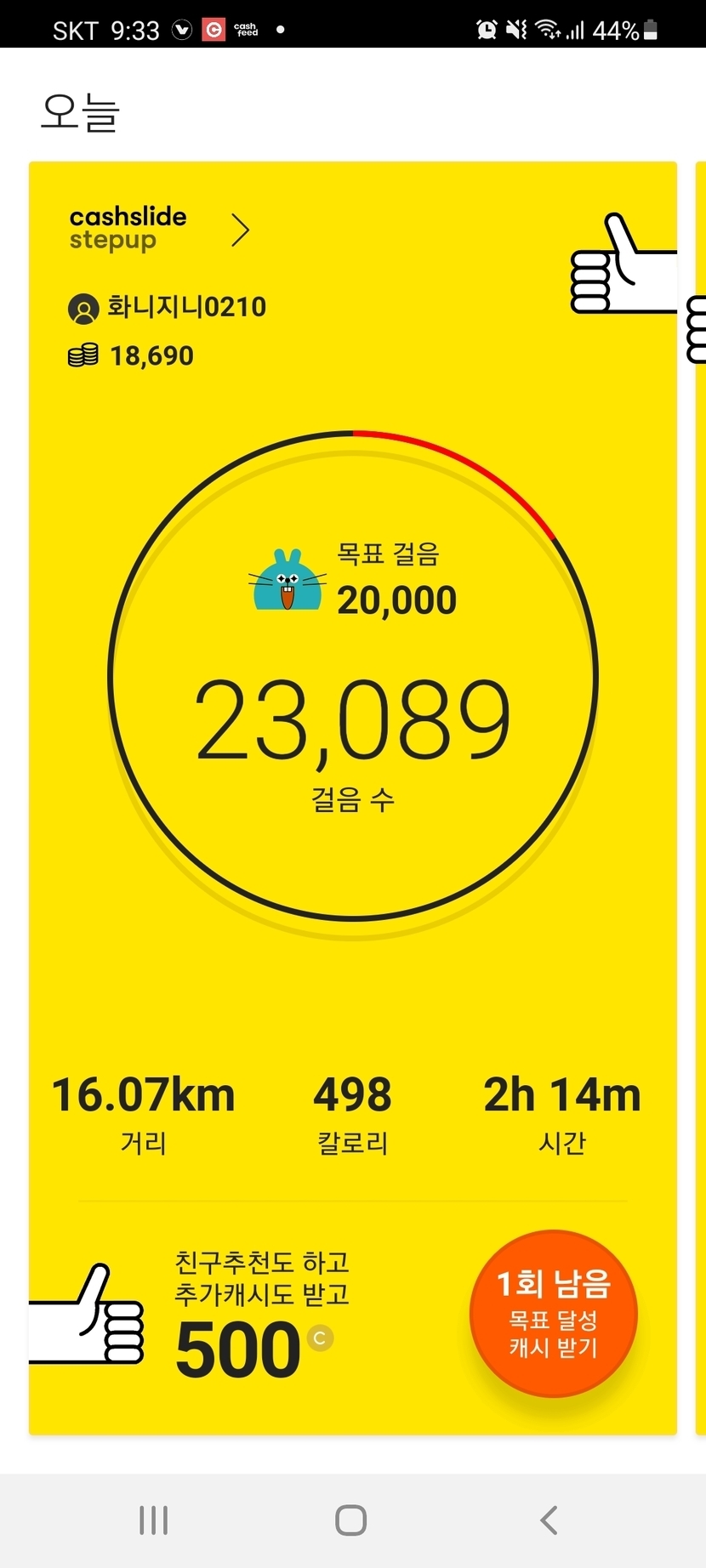Go to the home screen

coord(351,1520)
